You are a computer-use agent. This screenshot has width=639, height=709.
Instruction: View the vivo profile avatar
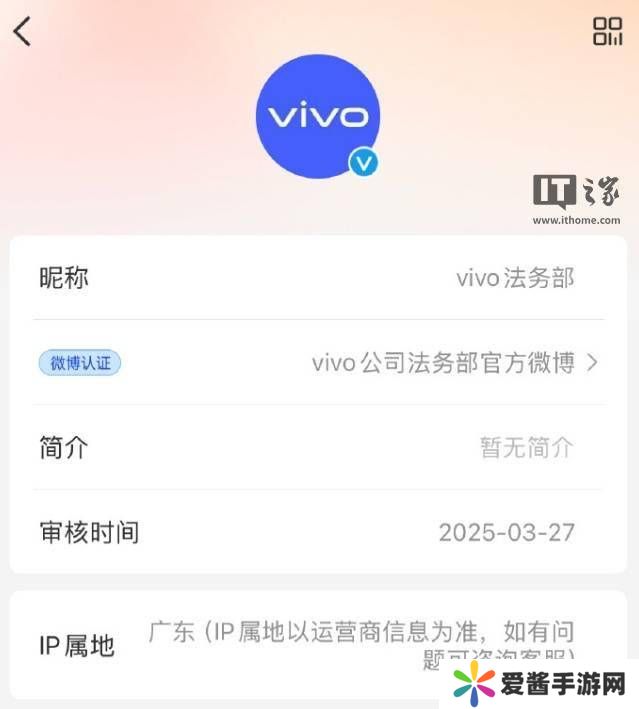[318, 117]
